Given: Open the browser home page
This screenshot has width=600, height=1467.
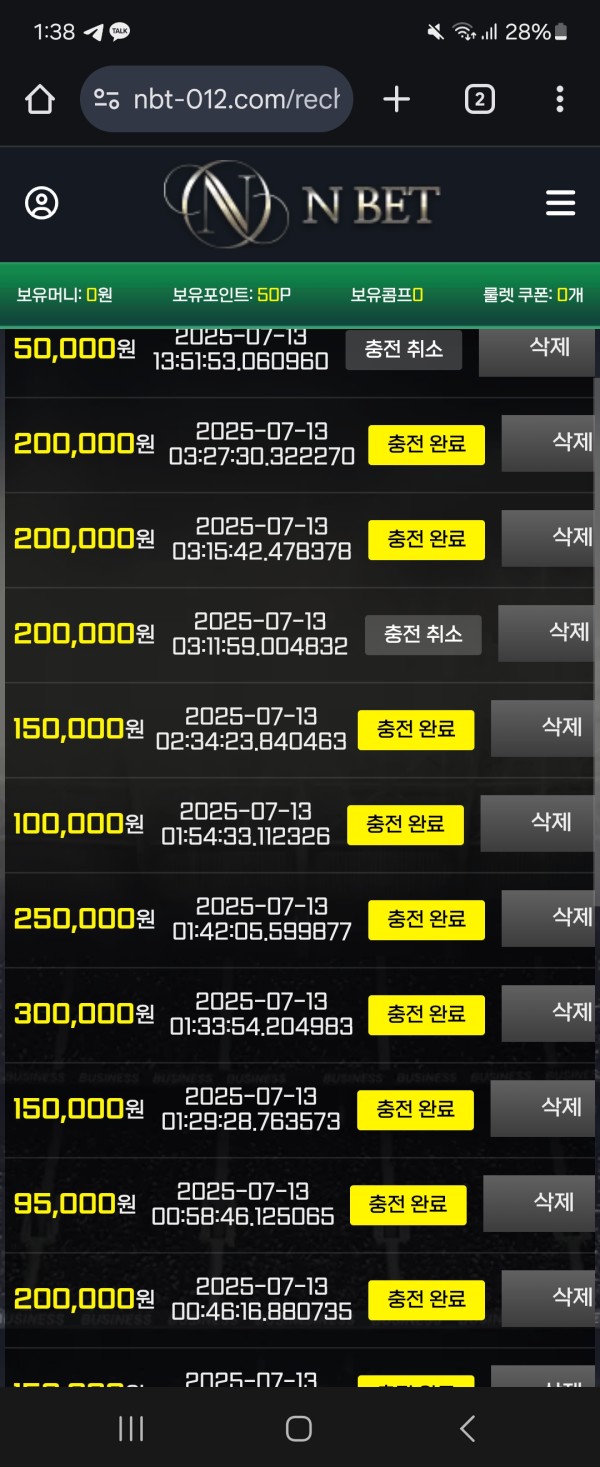Looking at the screenshot, I should [x=39, y=99].
